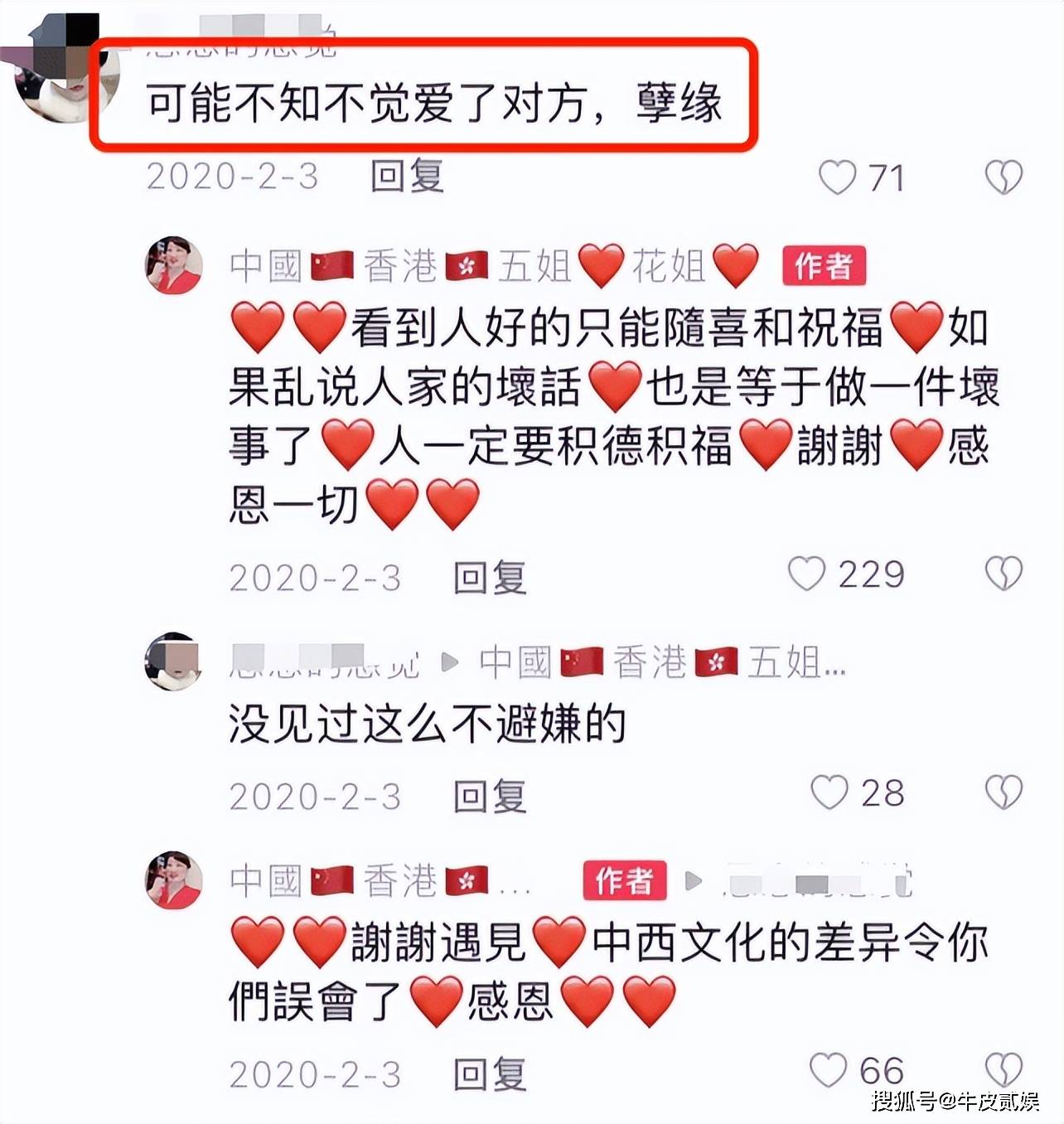Dislike the comment 没见过这么不避嫌的
The width and height of the screenshot is (1064, 1124).
[1003, 792]
